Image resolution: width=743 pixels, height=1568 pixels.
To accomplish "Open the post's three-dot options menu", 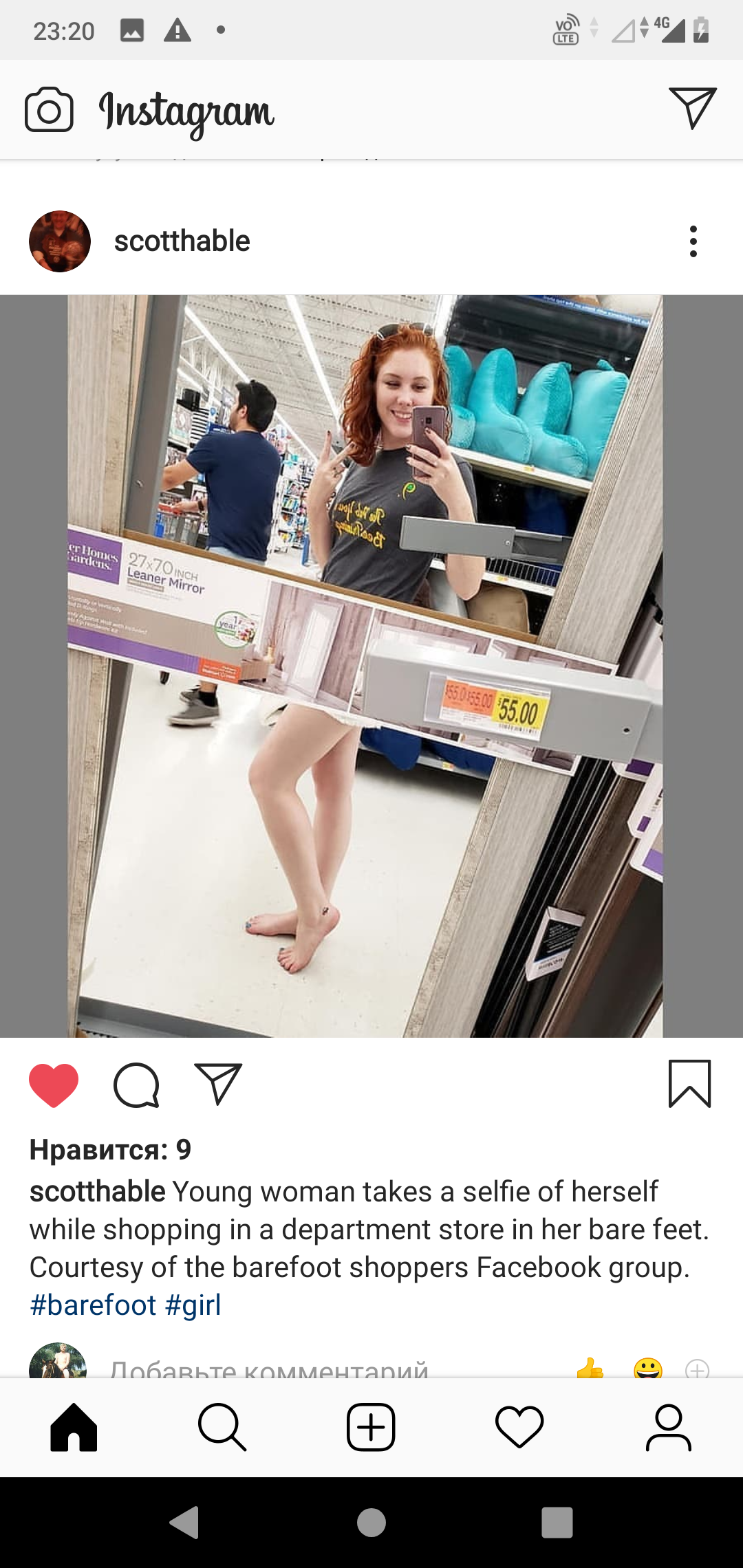I will 693,241.
